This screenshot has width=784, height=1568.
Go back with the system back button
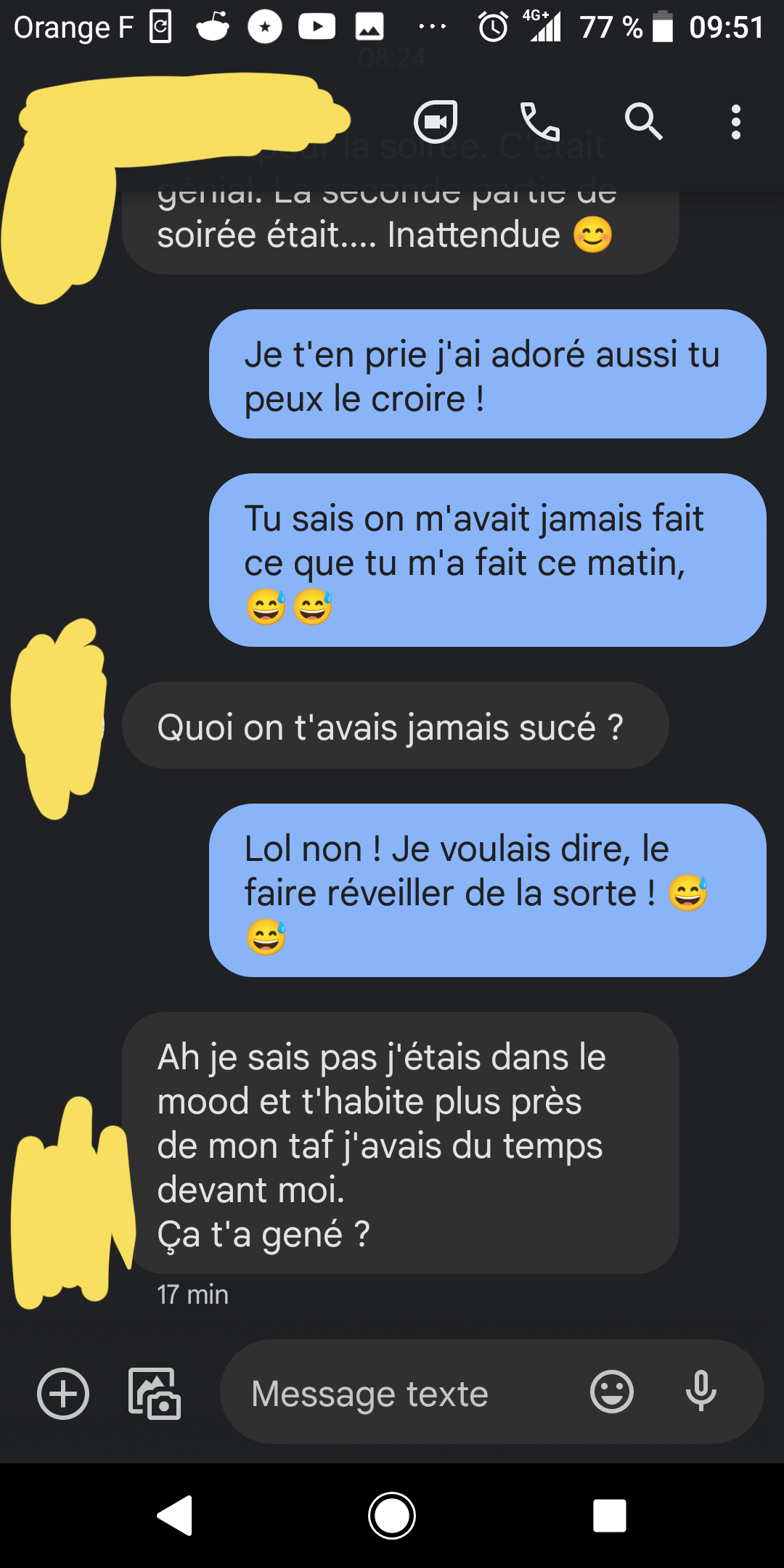175,1516
